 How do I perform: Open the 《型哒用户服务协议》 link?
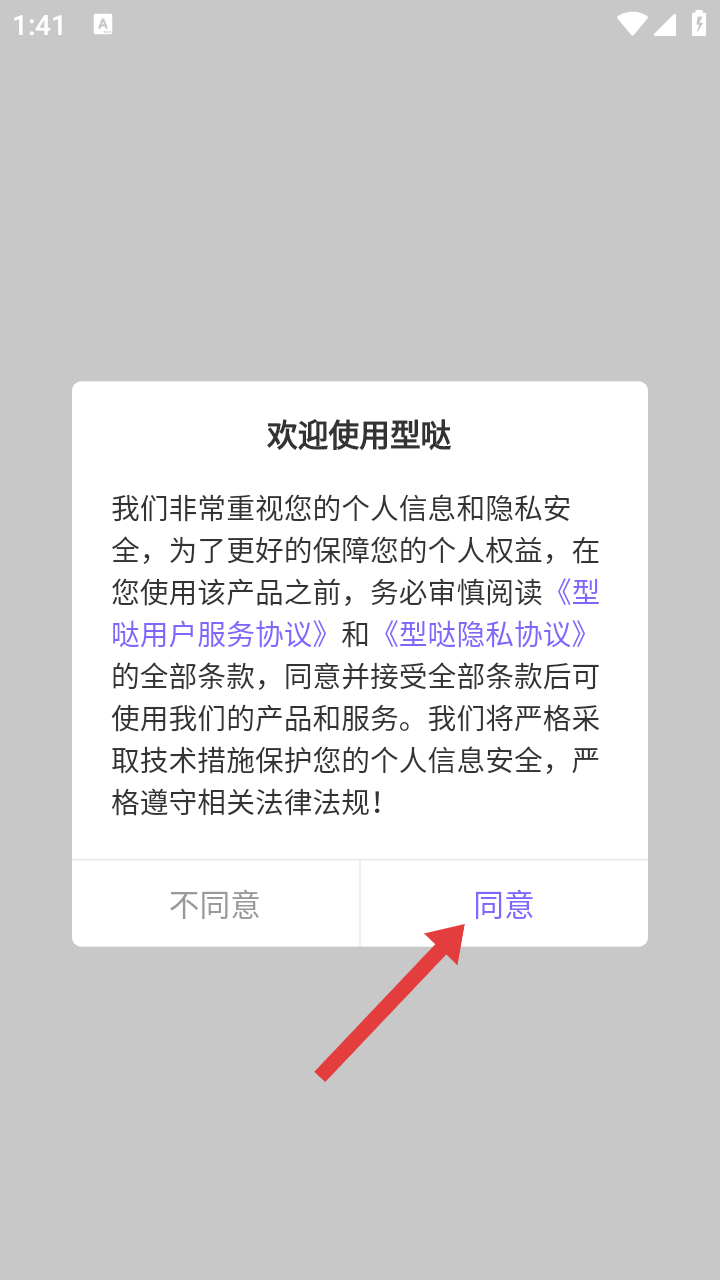222,634
